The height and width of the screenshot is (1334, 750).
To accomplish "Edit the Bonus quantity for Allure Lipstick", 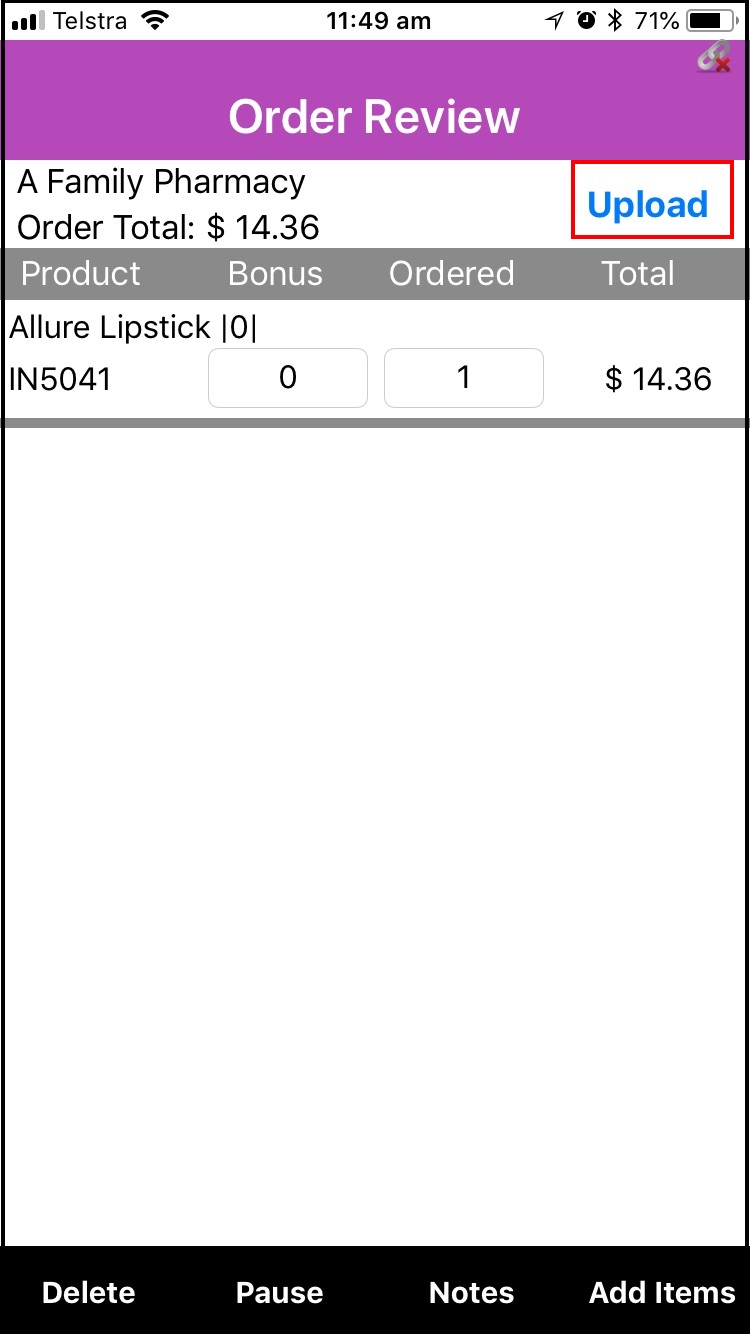I will [288, 378].
